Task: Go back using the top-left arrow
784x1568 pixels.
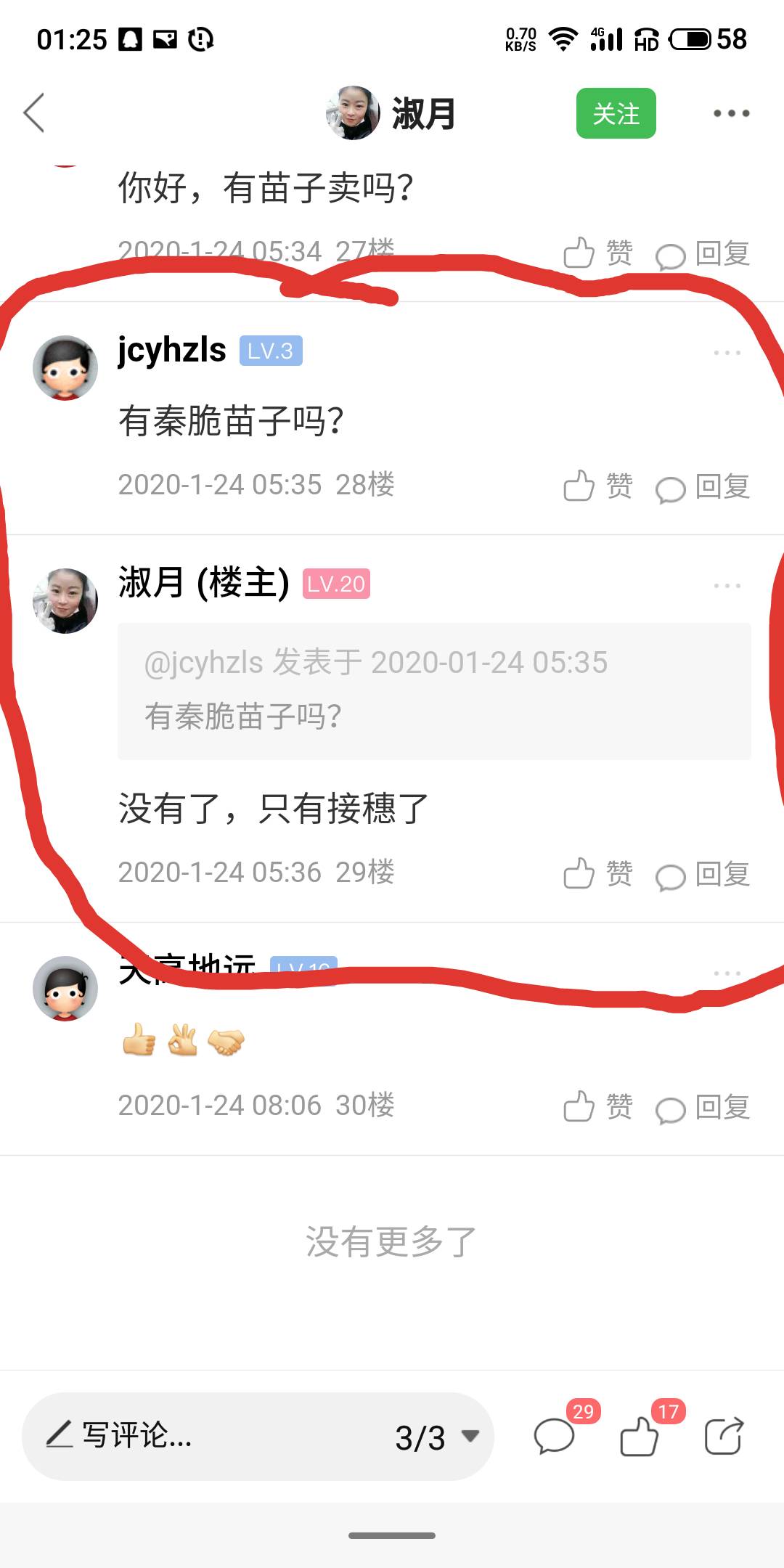Action: (x=34, y=113)
